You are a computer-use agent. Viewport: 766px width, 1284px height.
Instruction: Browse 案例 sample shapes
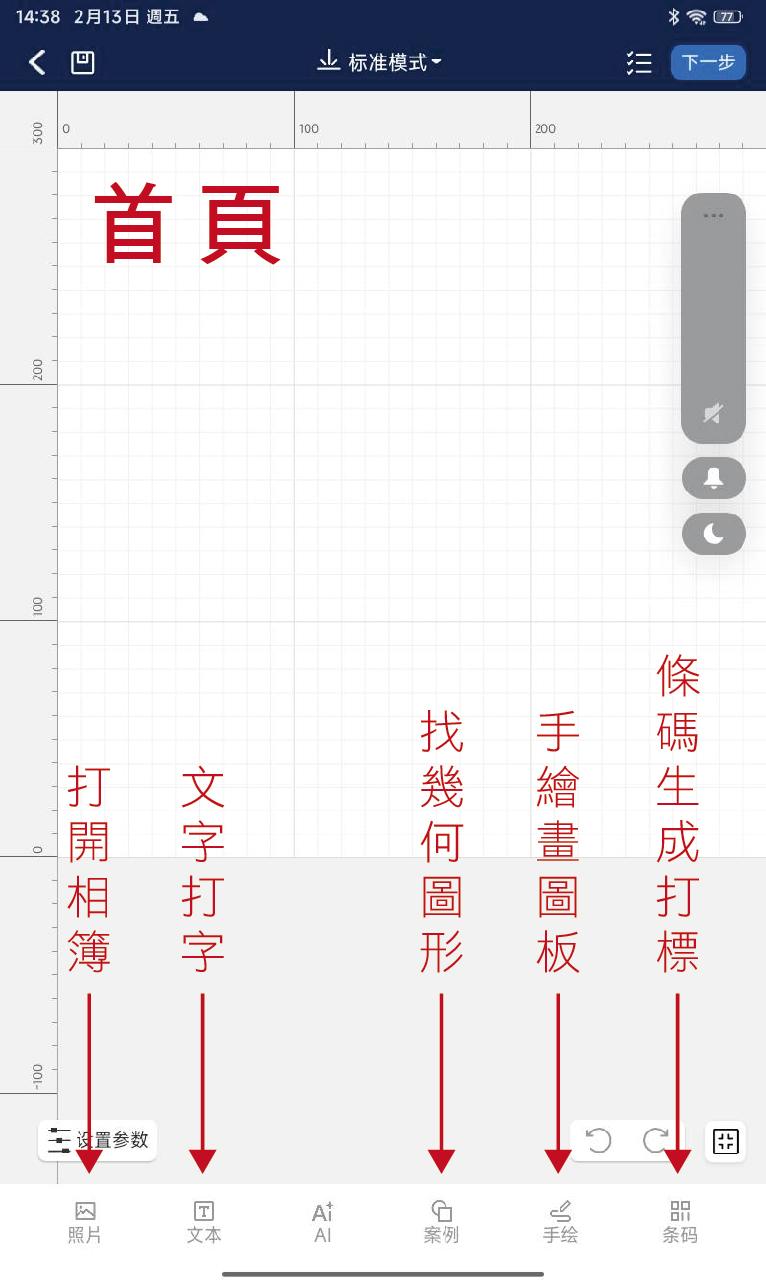(441, 1222)
